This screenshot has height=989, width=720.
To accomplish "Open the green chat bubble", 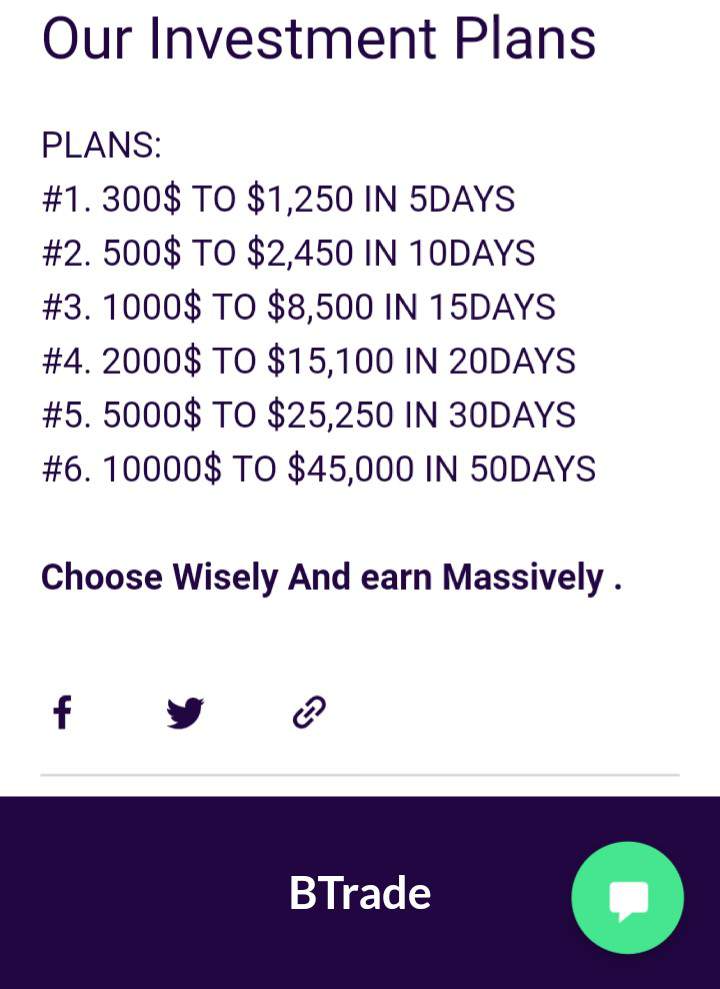I will 627,898.
